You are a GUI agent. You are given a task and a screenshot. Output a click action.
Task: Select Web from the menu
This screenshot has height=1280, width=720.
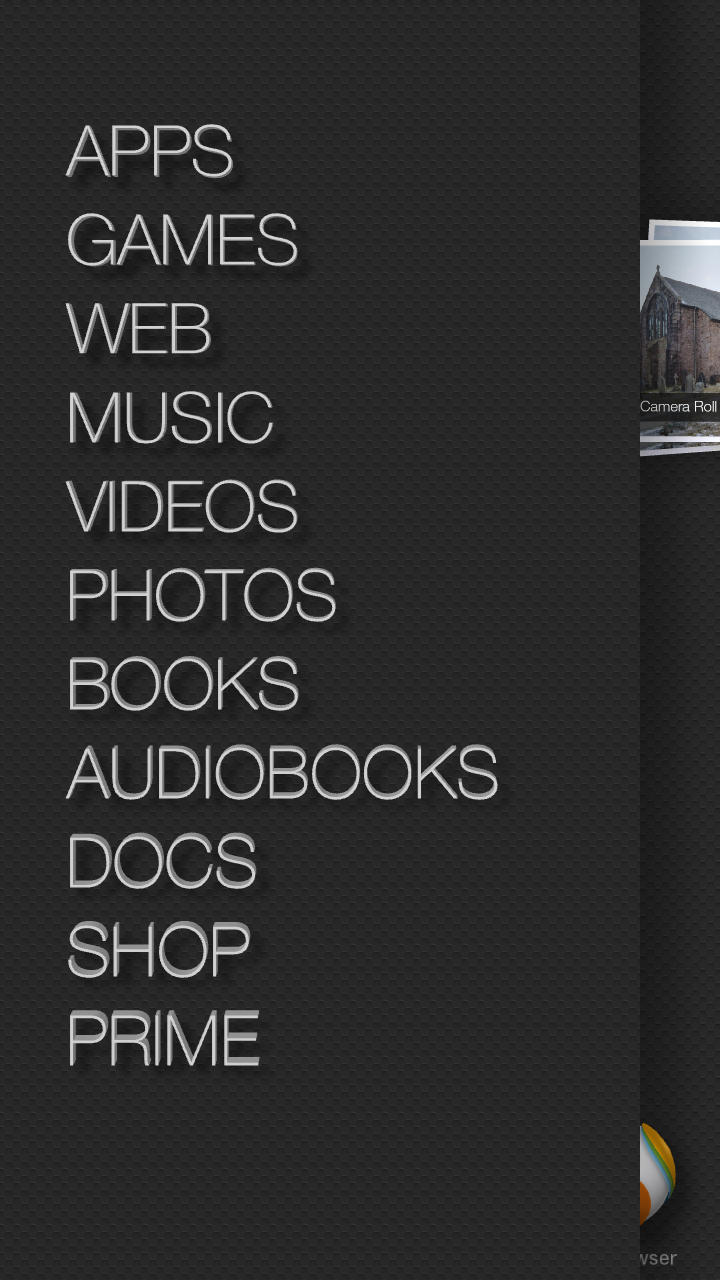click(x=139, y=329)
